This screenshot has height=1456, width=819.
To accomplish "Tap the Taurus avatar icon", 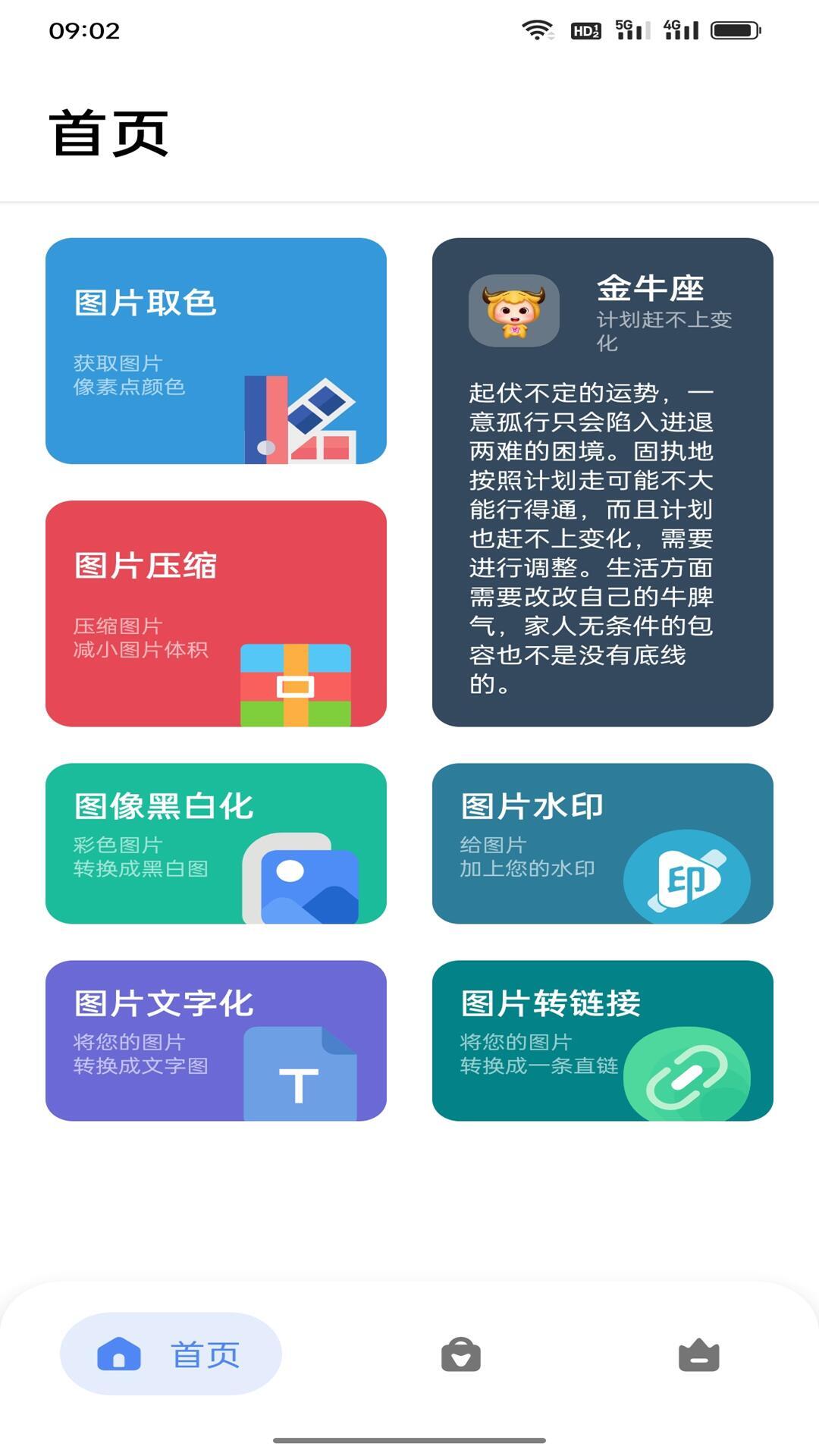I will coord(514,311).
